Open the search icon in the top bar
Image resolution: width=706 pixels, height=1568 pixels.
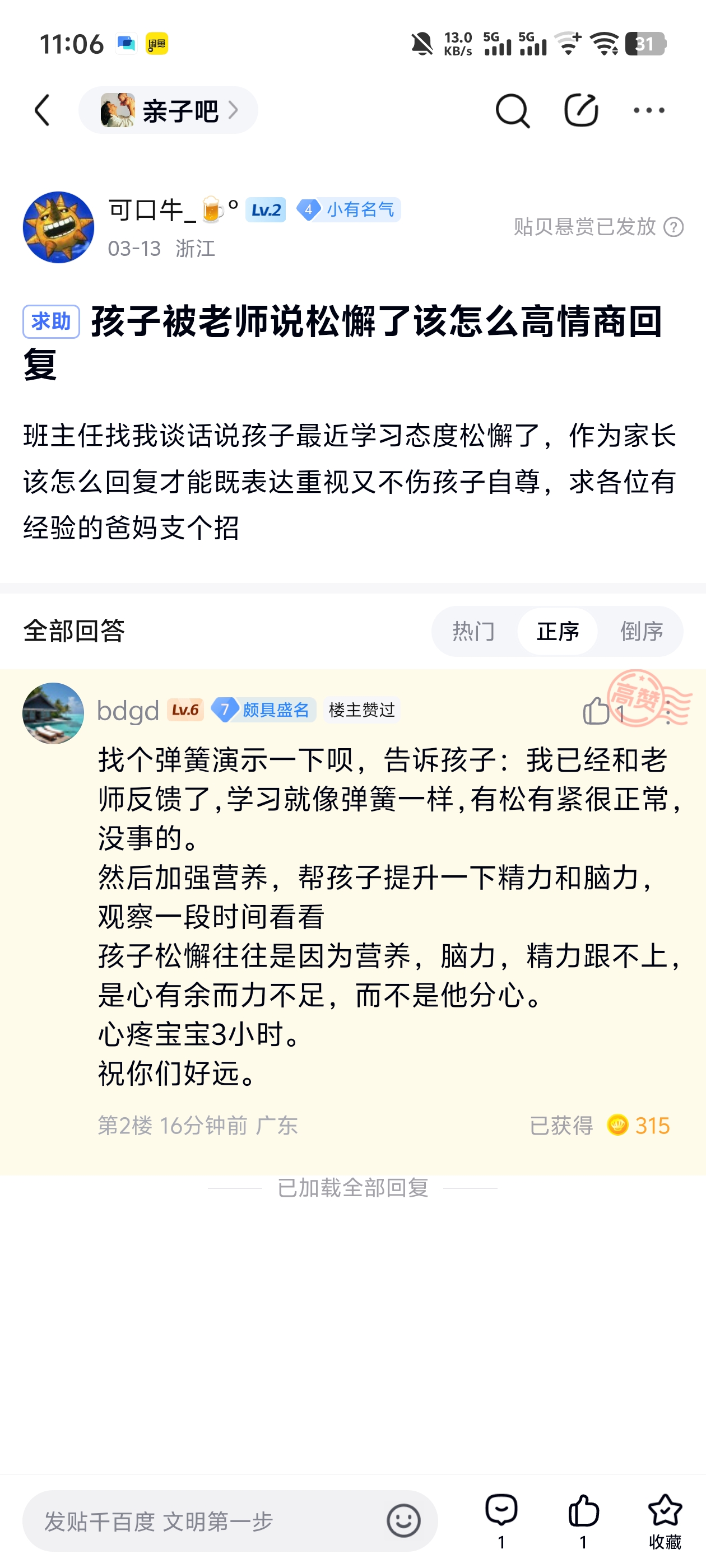click(x=512, y=111)
